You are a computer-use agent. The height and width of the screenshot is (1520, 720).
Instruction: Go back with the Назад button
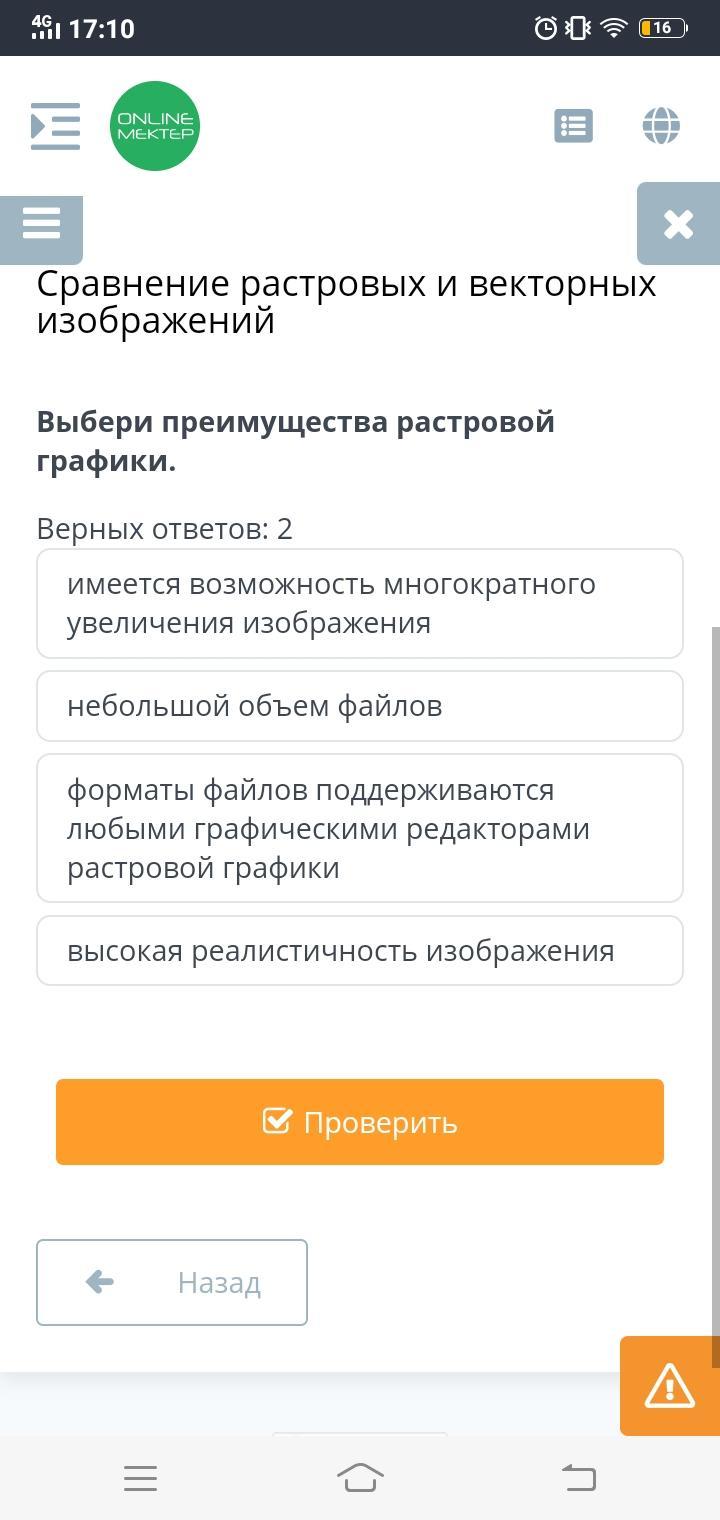(x=172, y=1282)
